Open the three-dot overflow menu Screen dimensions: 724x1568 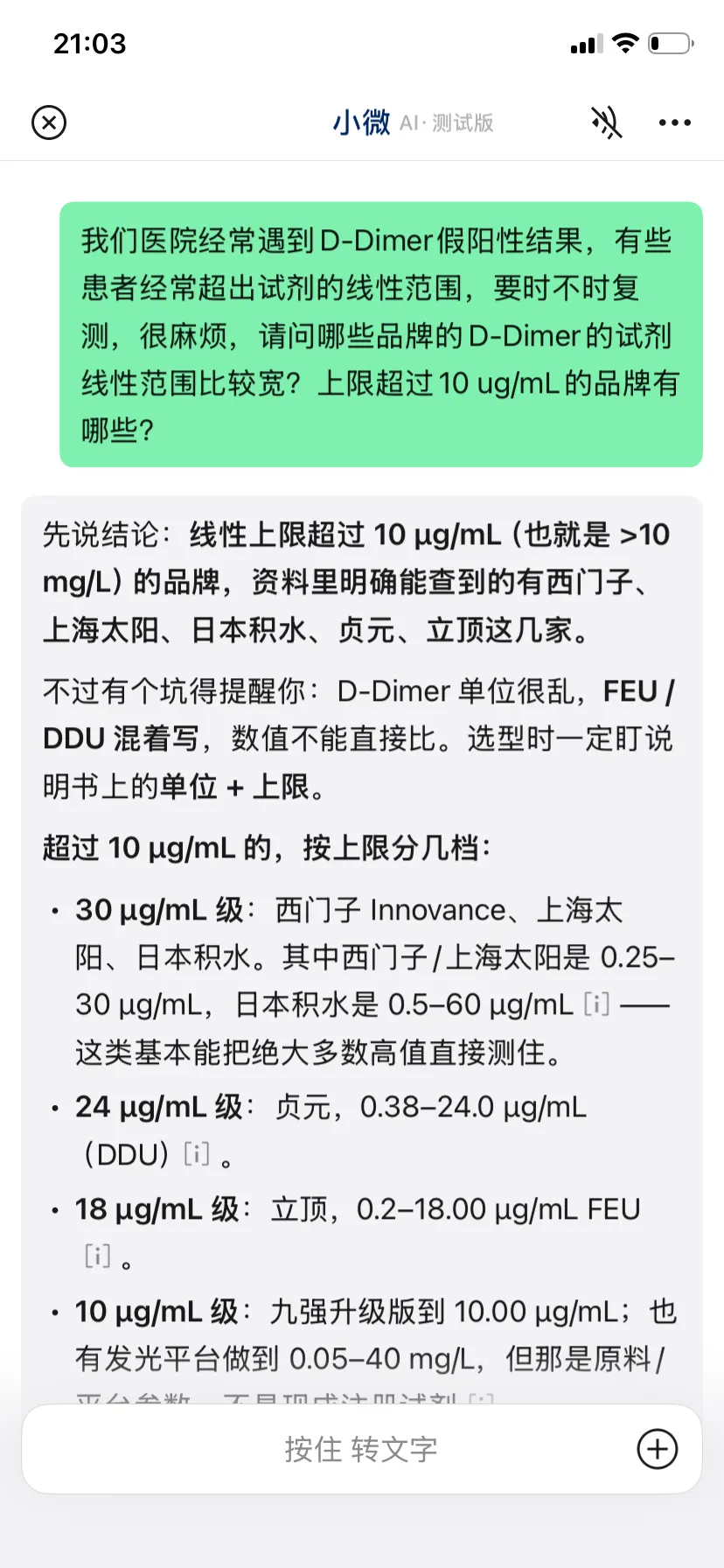(675, 122)
